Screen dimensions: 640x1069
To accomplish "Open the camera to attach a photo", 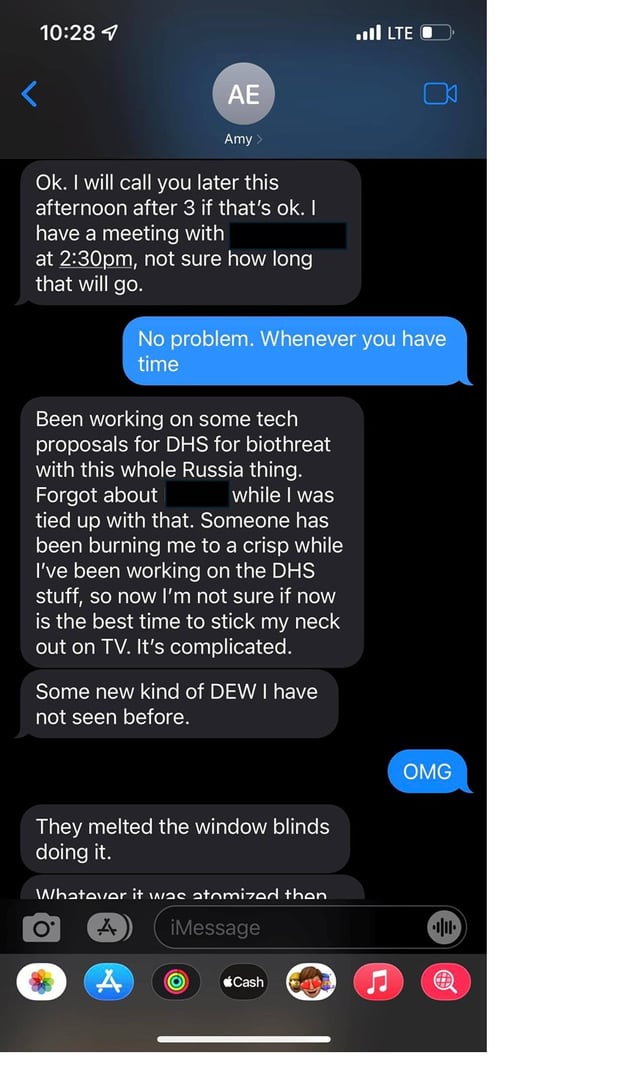I will pyautogui.click(x=42, y=928).
